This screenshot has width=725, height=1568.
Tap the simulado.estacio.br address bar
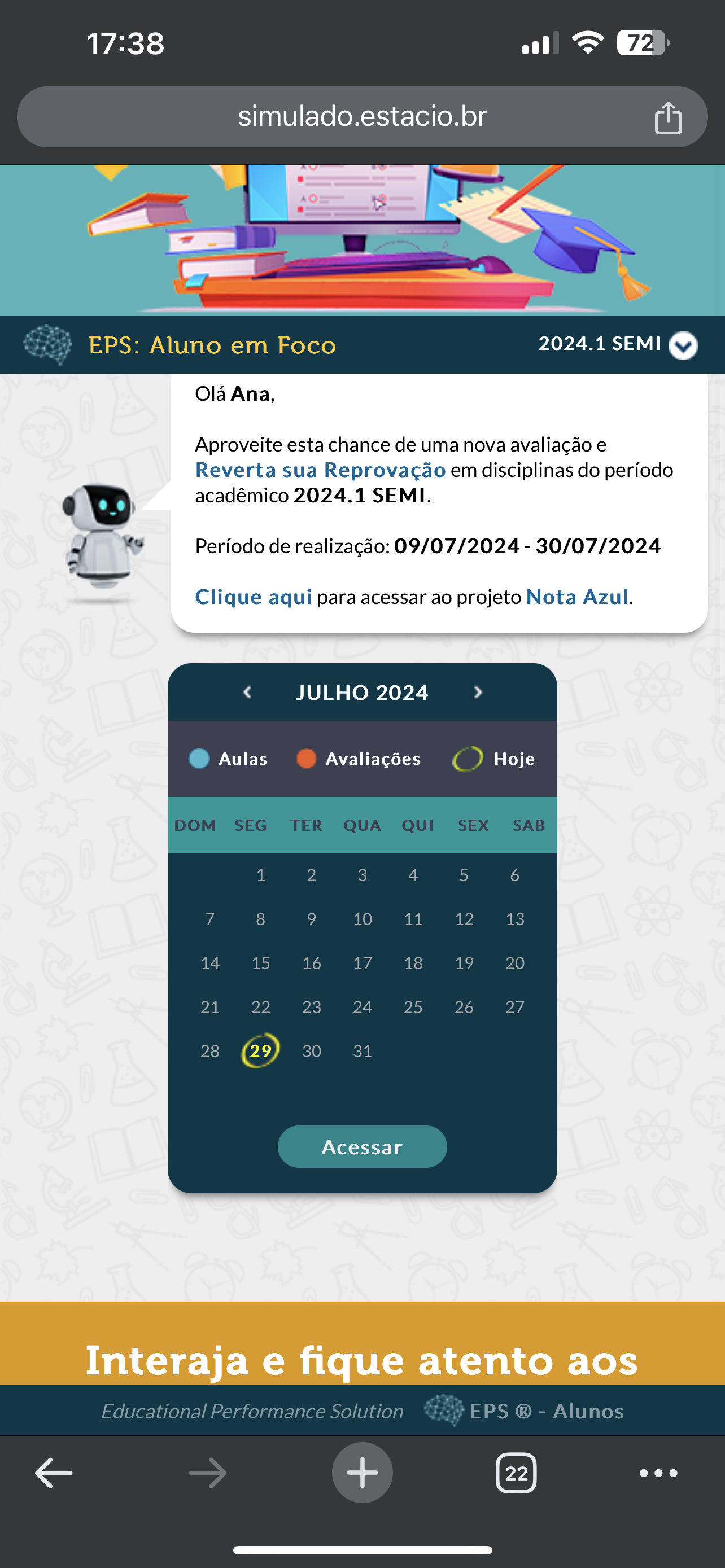tap(361, 117)
